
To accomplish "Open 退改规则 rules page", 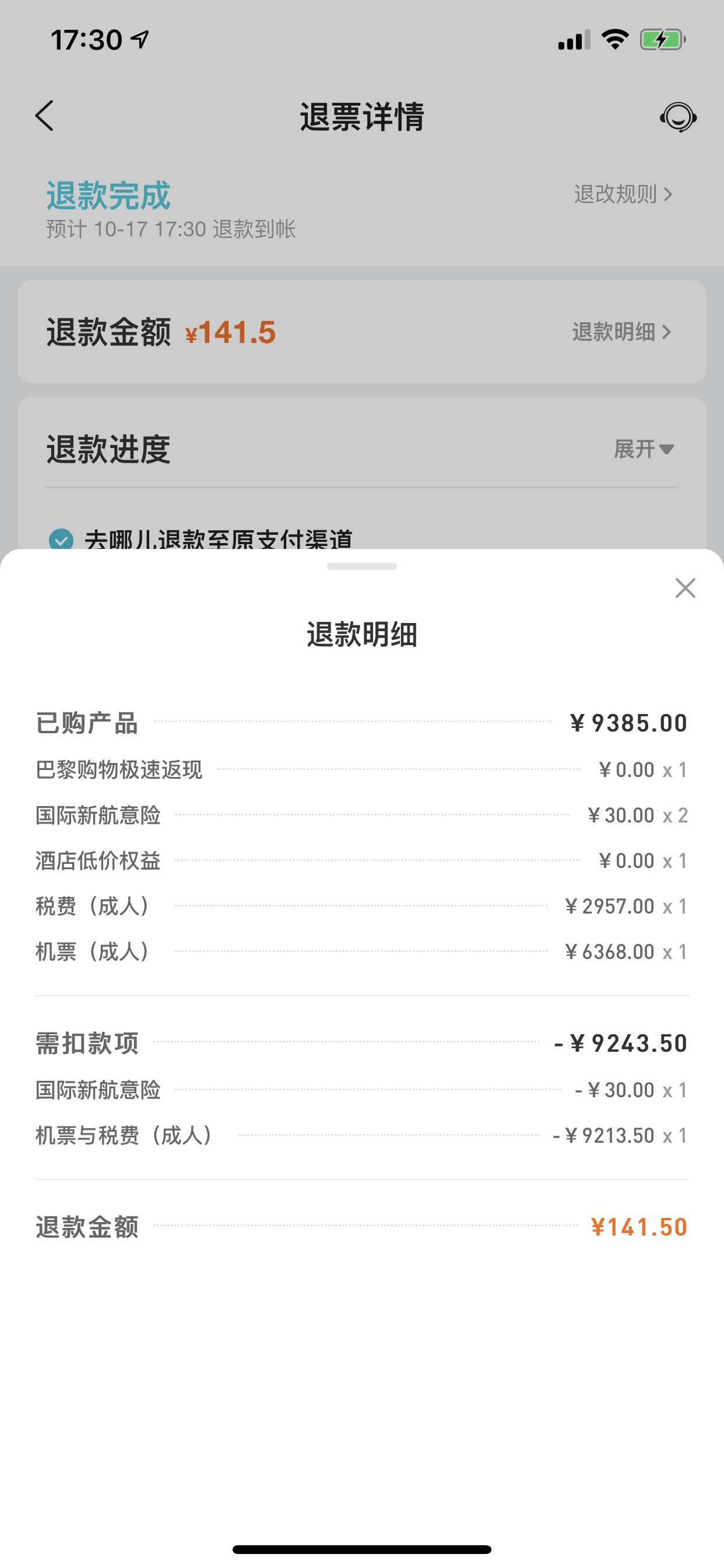I will [x=623, y=195].
